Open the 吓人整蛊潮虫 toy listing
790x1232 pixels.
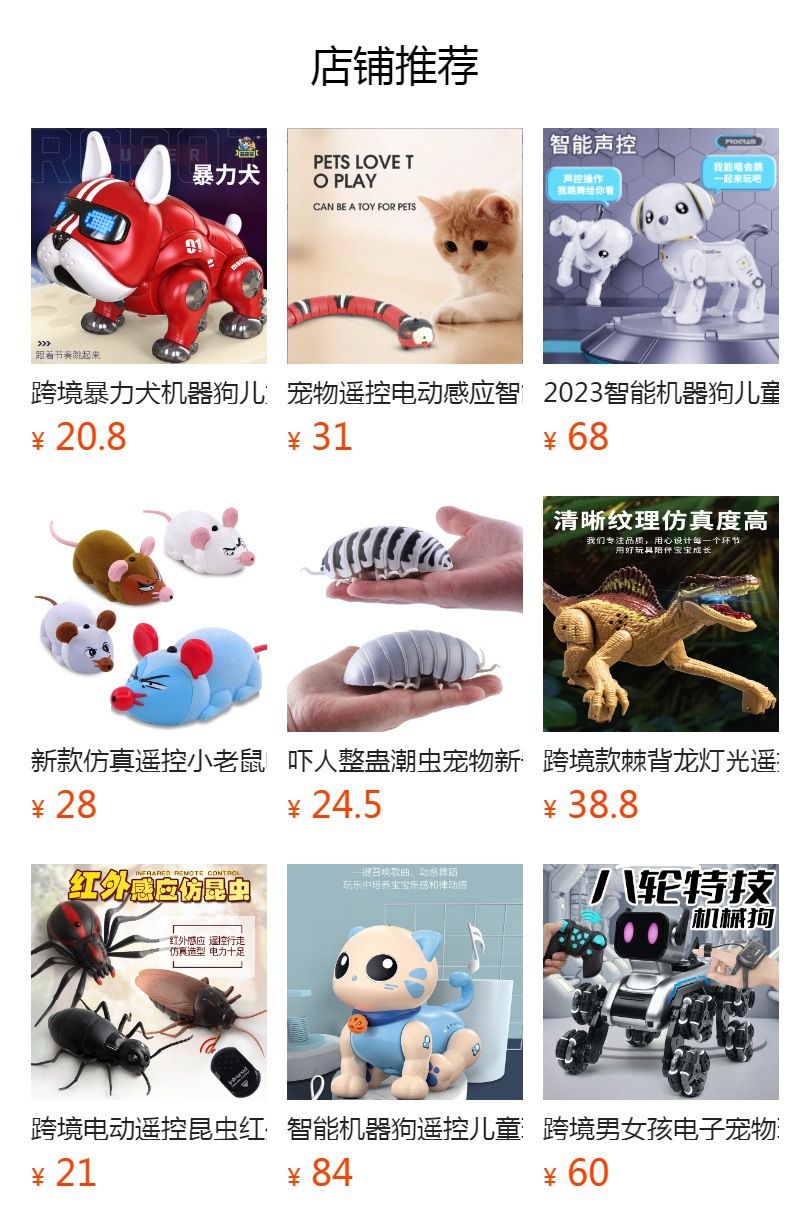pyautogui.click(x=405, y=614)
